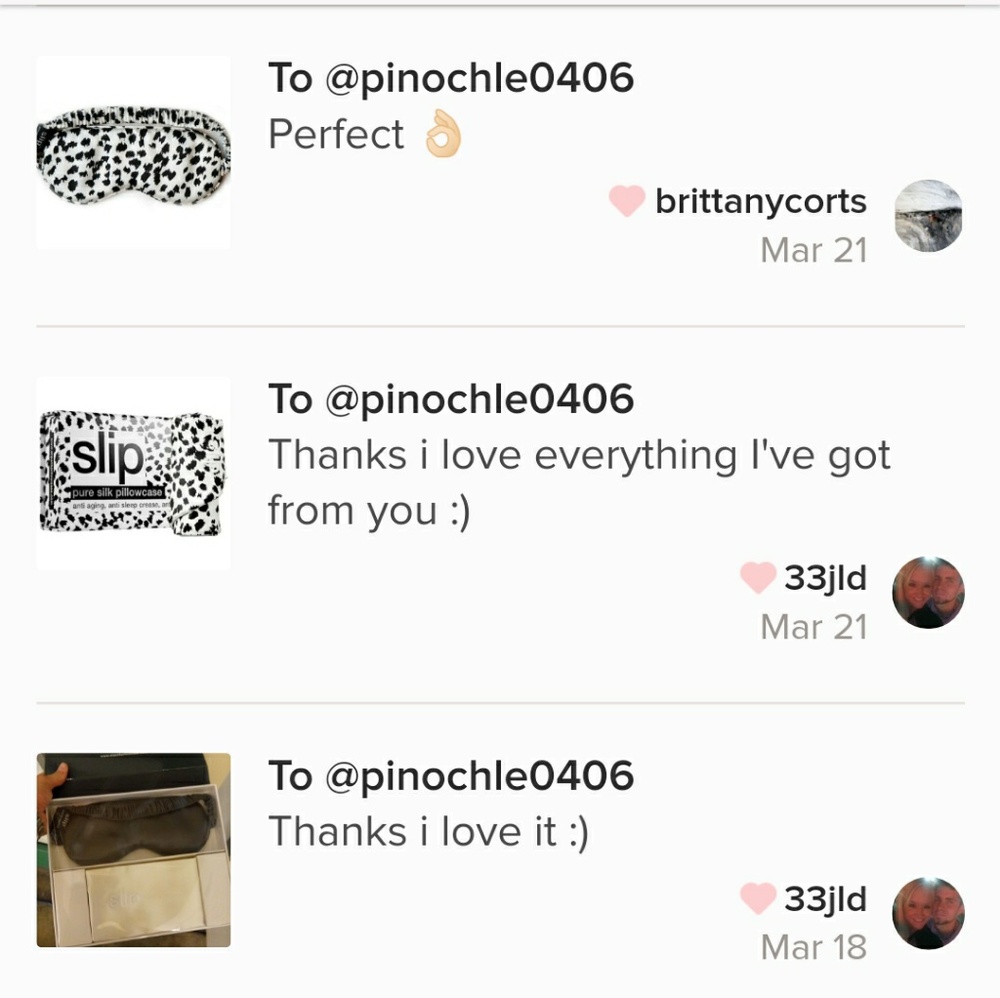View brittanycorts' profile picture
1000x998 pixels.
click(x=927, y=216)
